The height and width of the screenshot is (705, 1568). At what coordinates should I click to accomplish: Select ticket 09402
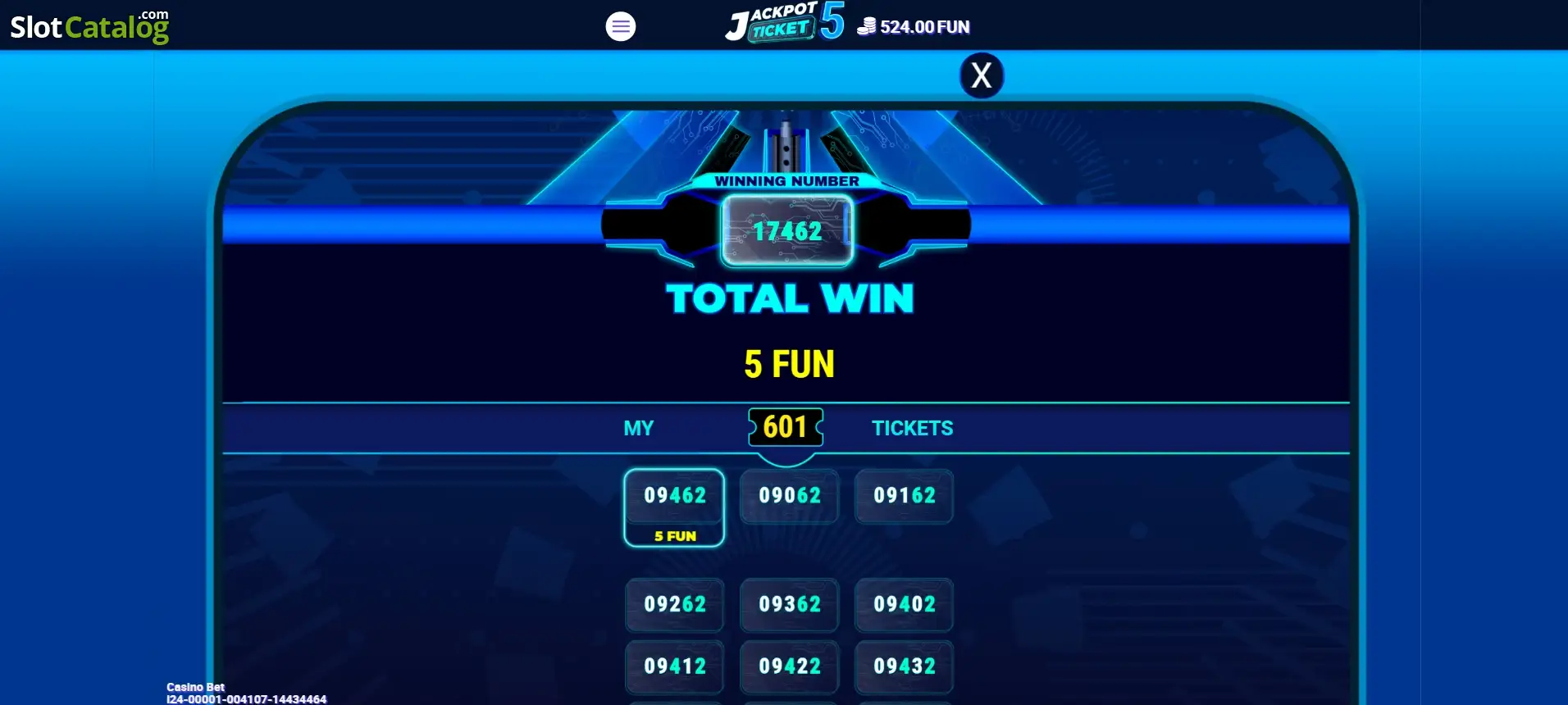point(904,604)
